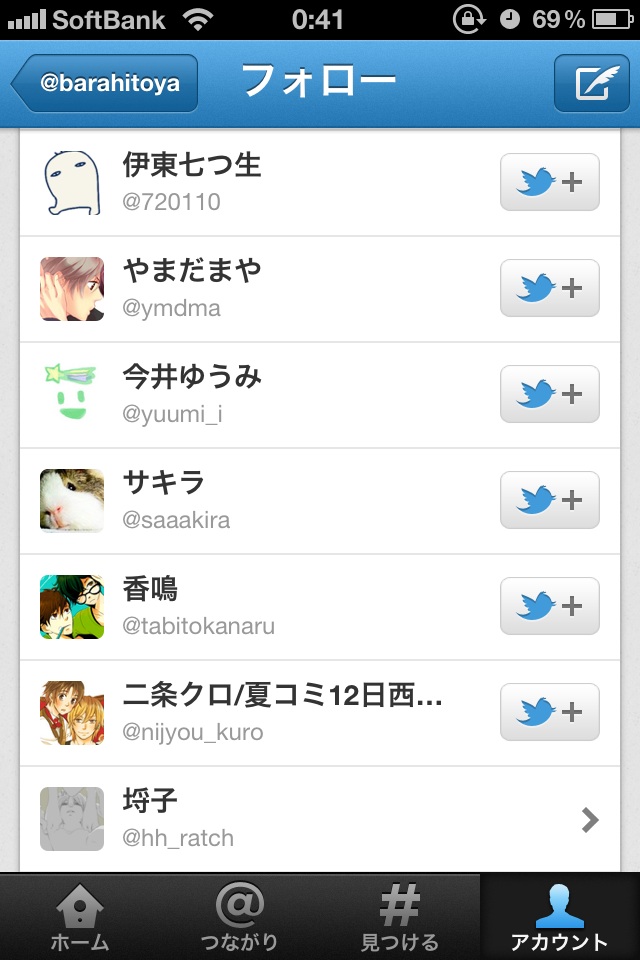The width and height of the screenshot is (640, 960).
Task: Open the 見つける tab
Action: click(x=399, y=917)
